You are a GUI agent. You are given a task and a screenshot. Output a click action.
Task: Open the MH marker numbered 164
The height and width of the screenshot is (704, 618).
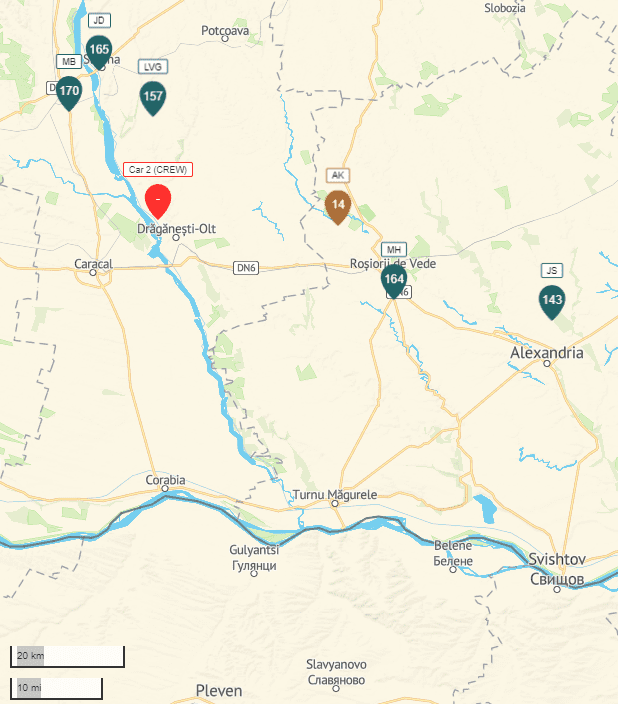(x=394, y=279)
